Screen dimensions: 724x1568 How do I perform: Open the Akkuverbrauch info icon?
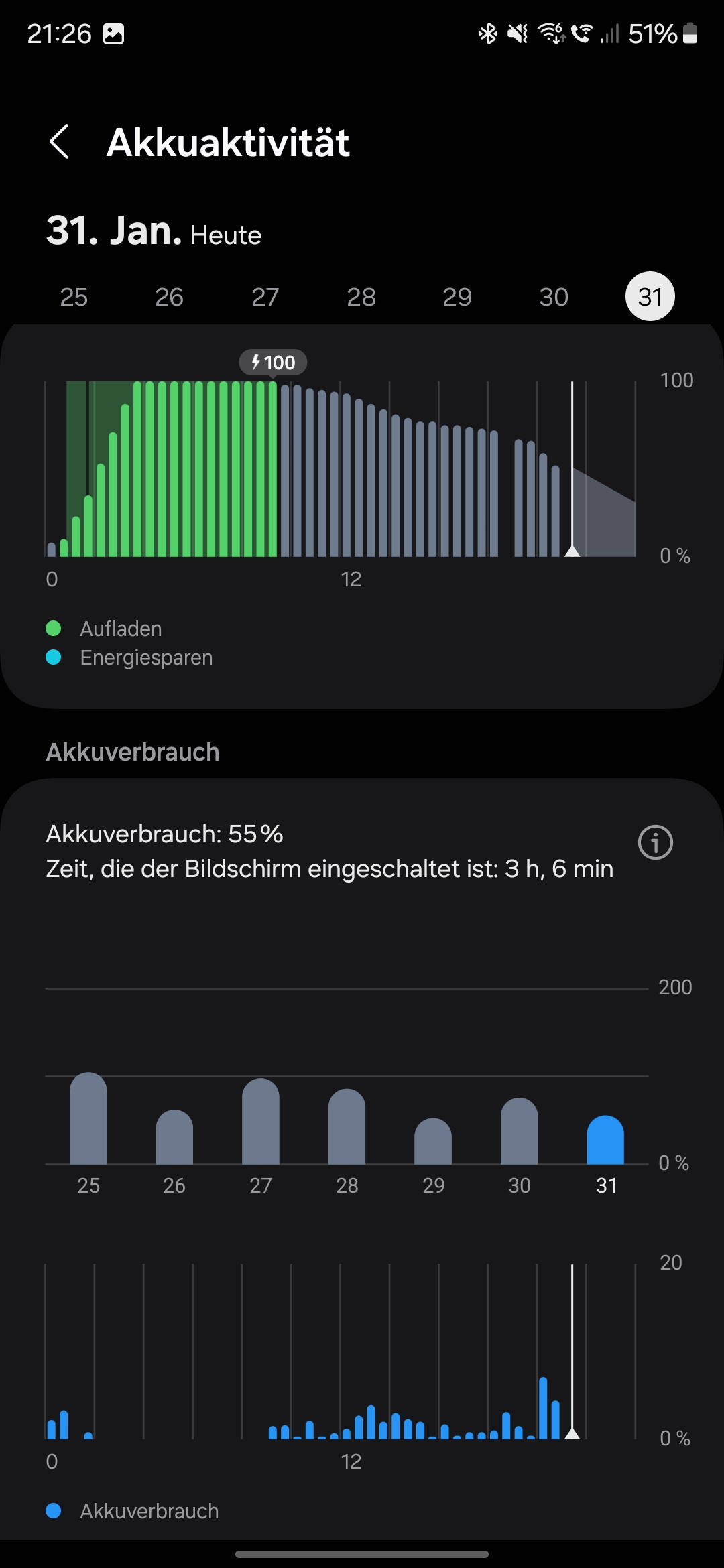(656, 842)
